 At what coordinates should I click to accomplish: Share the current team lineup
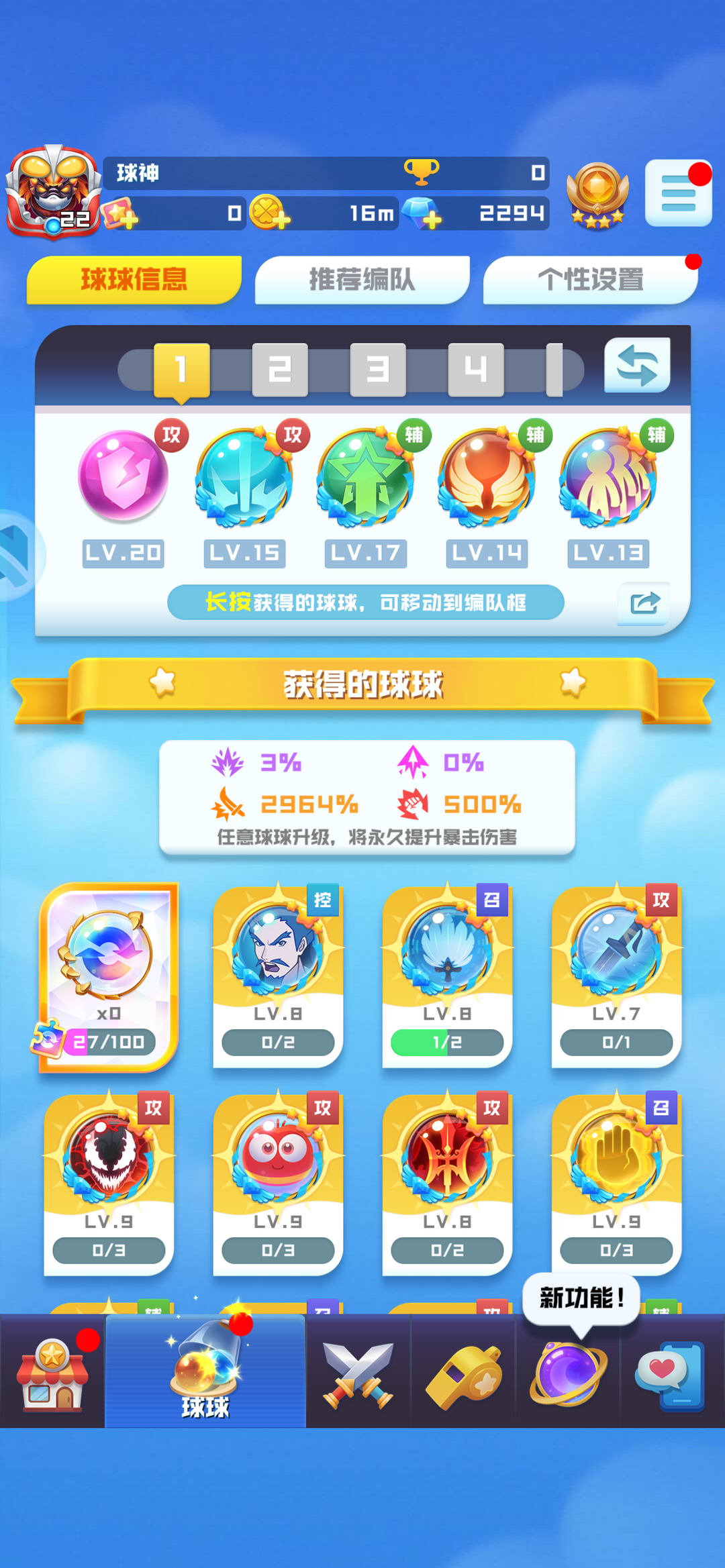click(x=644, y=604)
